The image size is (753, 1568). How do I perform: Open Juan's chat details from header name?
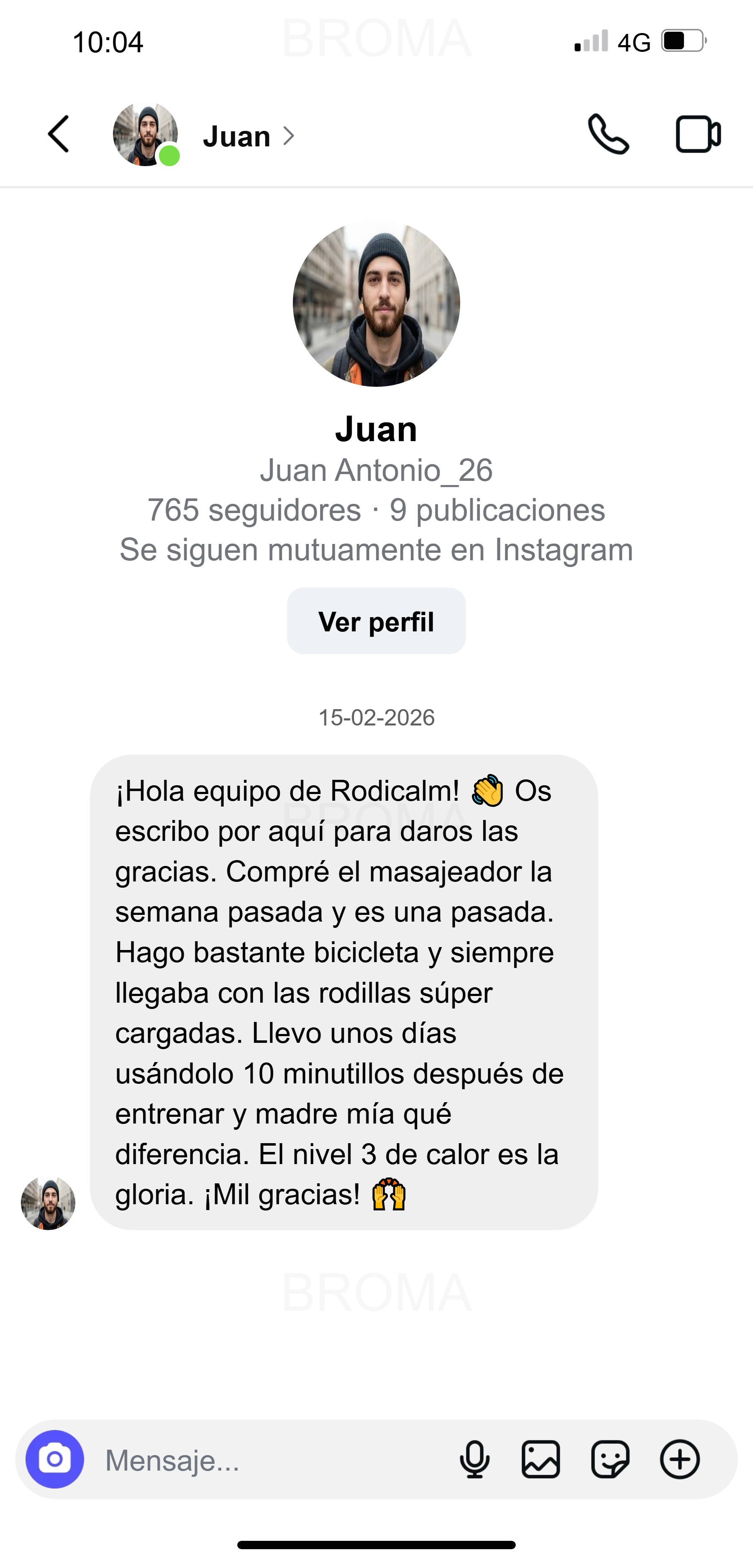[238, 136]
